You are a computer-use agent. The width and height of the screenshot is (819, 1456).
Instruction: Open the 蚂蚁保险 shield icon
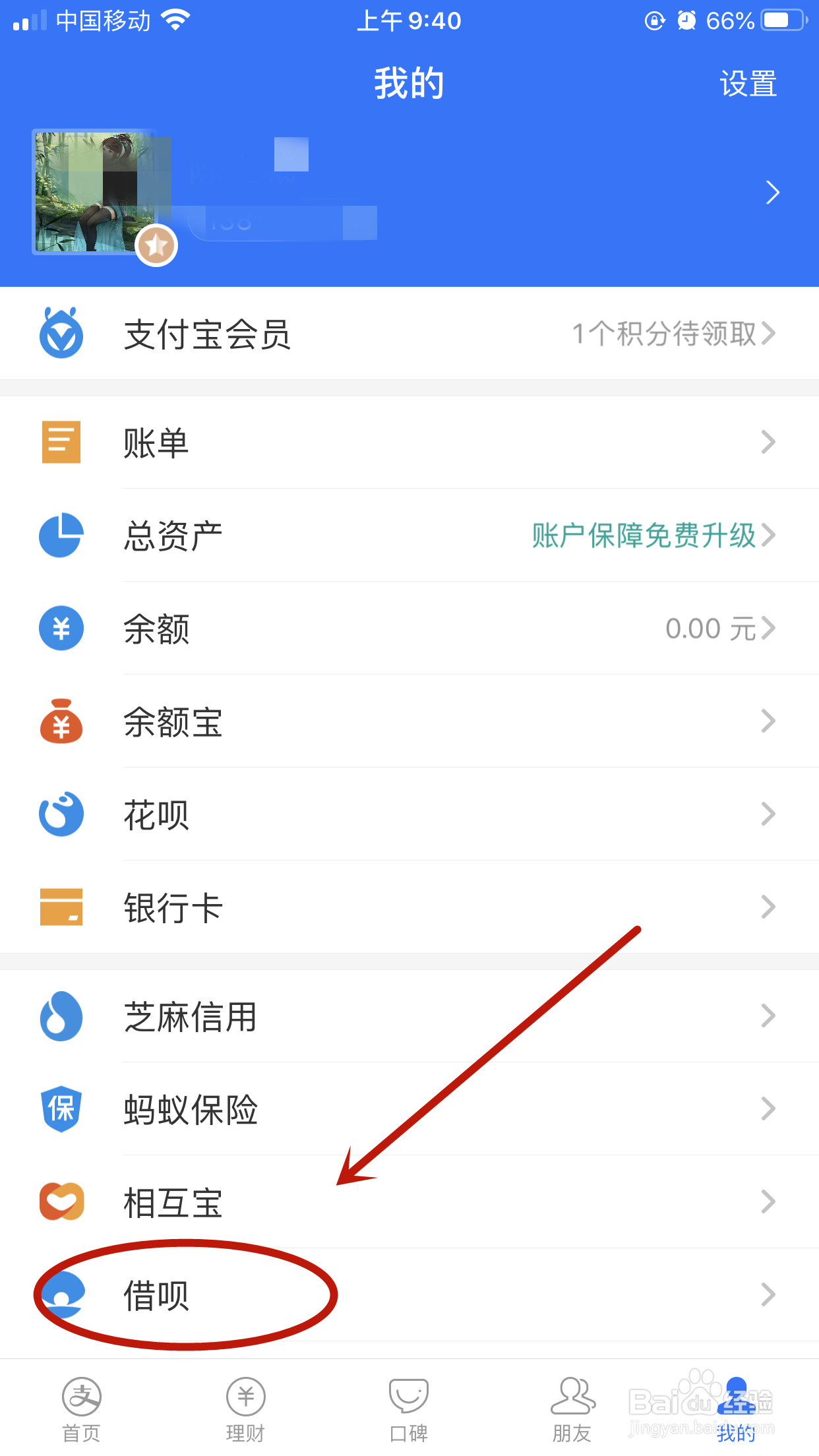tap(61, 1109)
